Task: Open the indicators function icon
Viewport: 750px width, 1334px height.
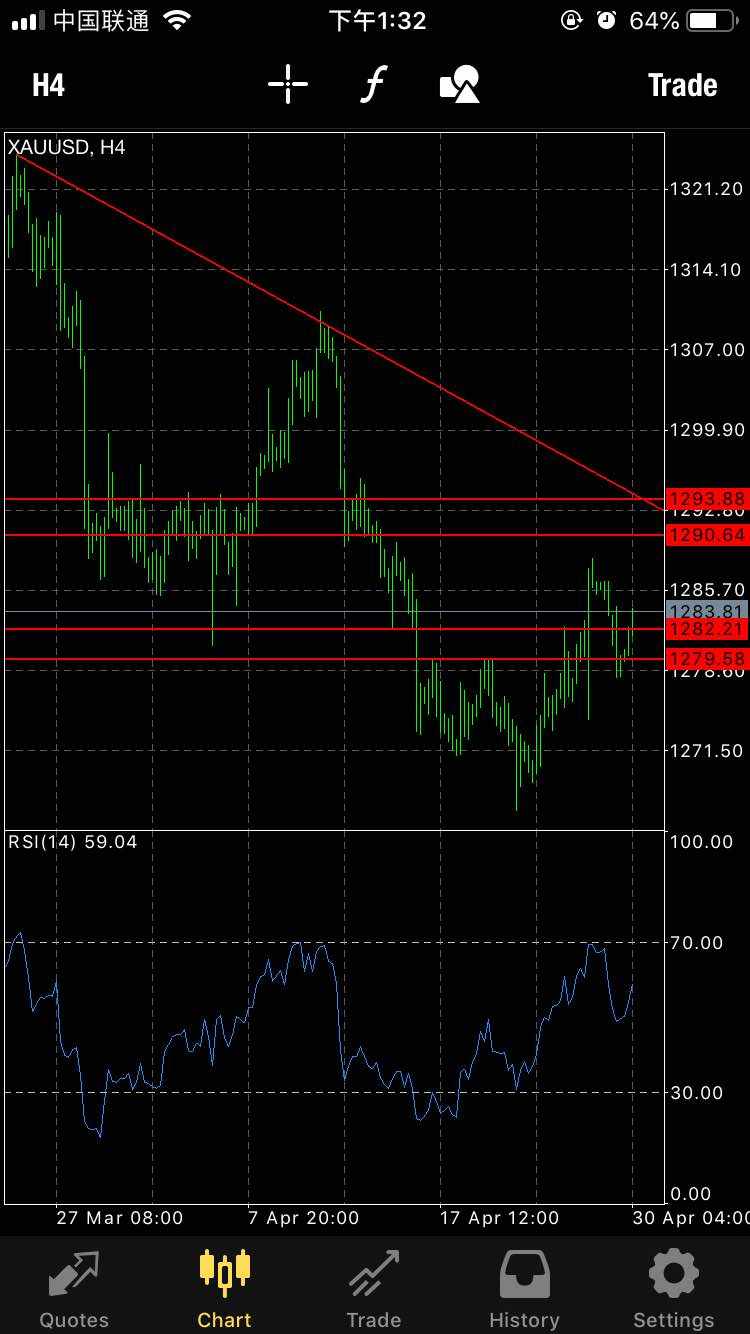Action: pos(373,85)
